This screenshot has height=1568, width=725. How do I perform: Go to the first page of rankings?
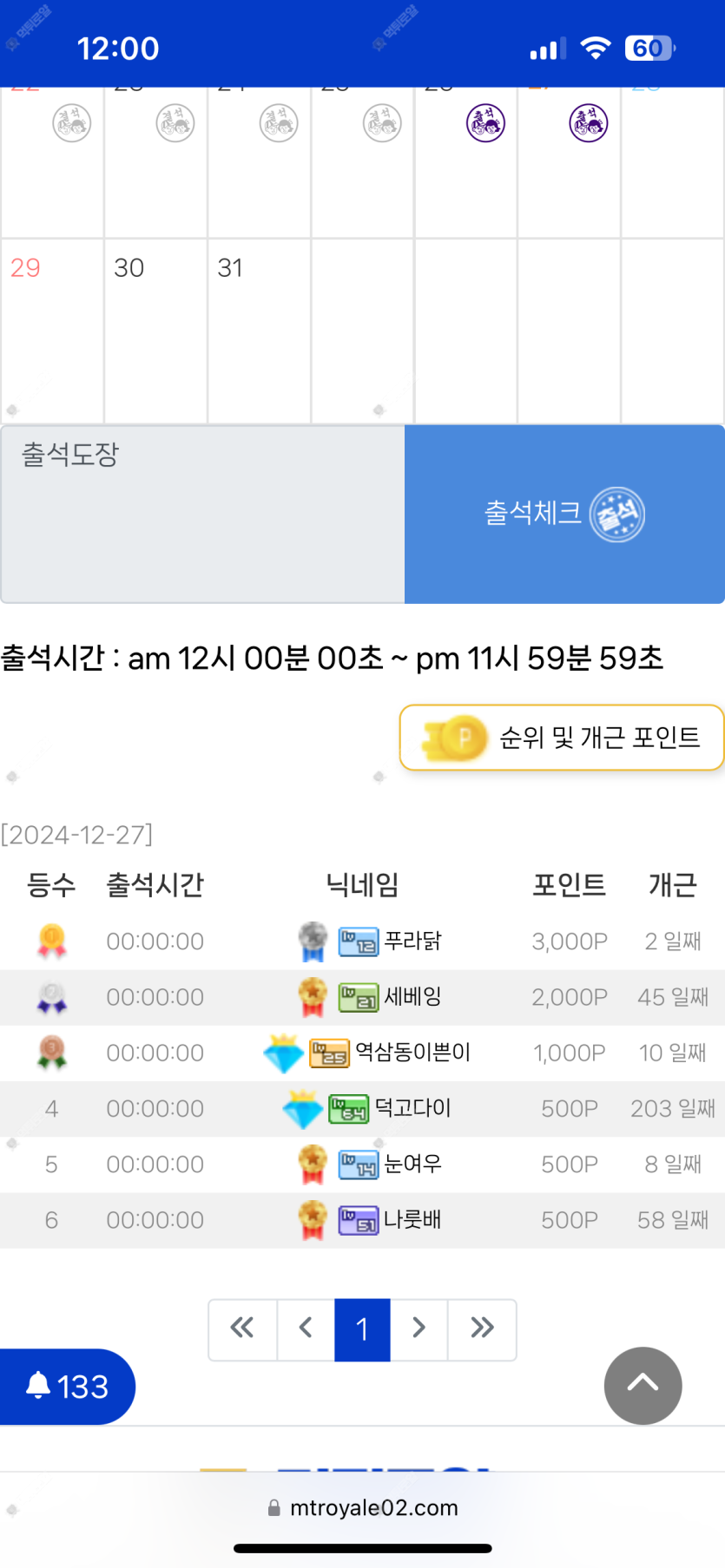point(242,1329)
